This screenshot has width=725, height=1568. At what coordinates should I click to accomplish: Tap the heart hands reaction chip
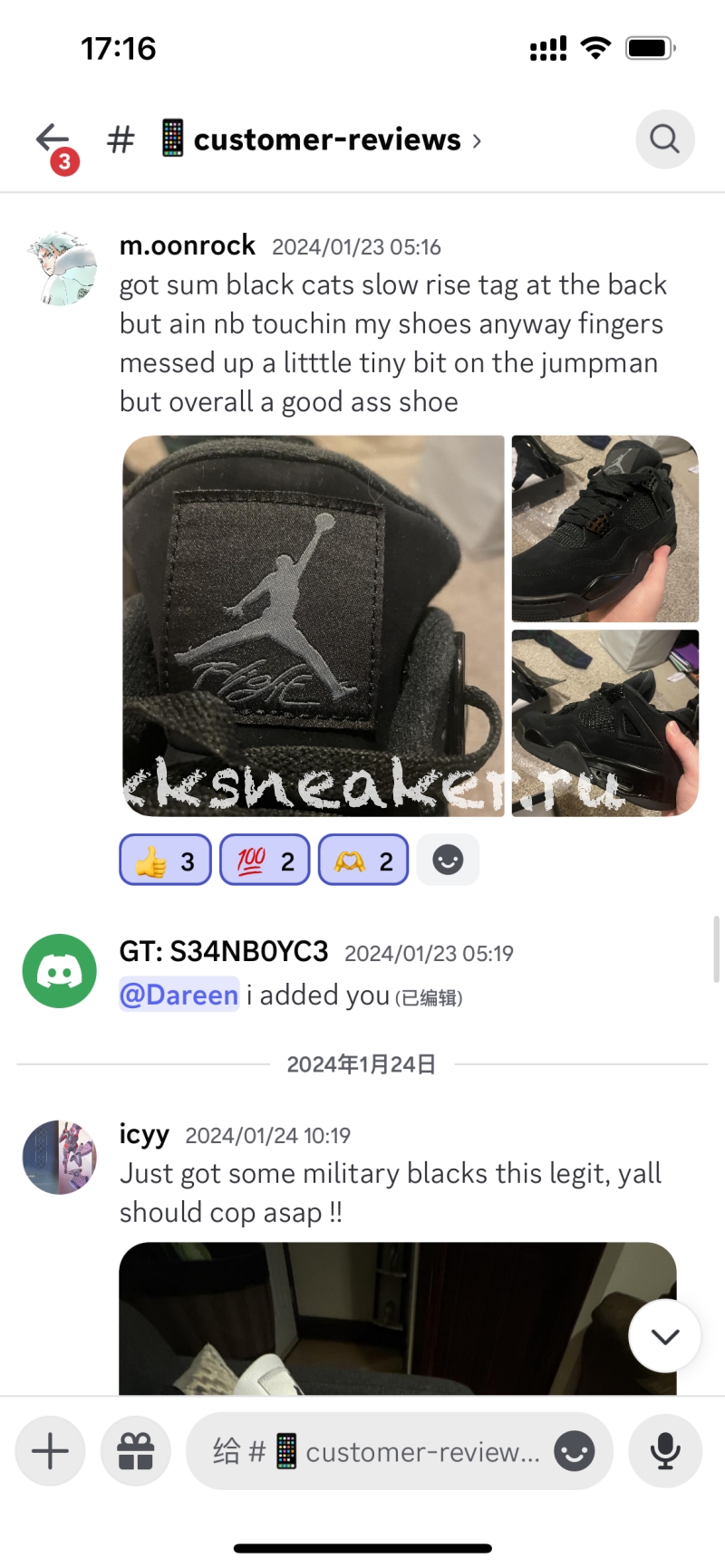coord(363,861)
